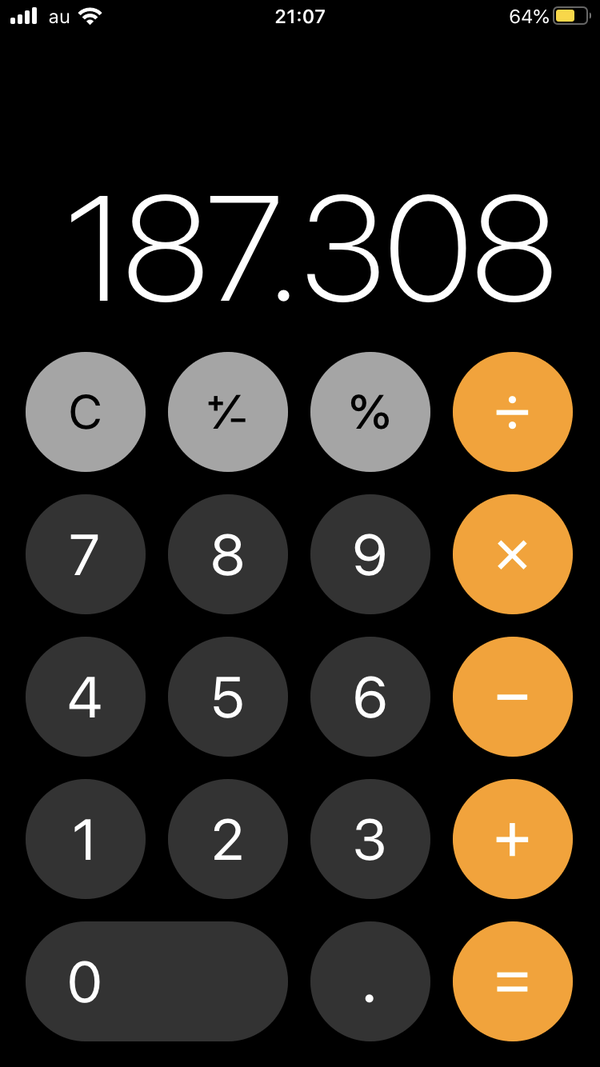Tap the number 6 key

370,697
